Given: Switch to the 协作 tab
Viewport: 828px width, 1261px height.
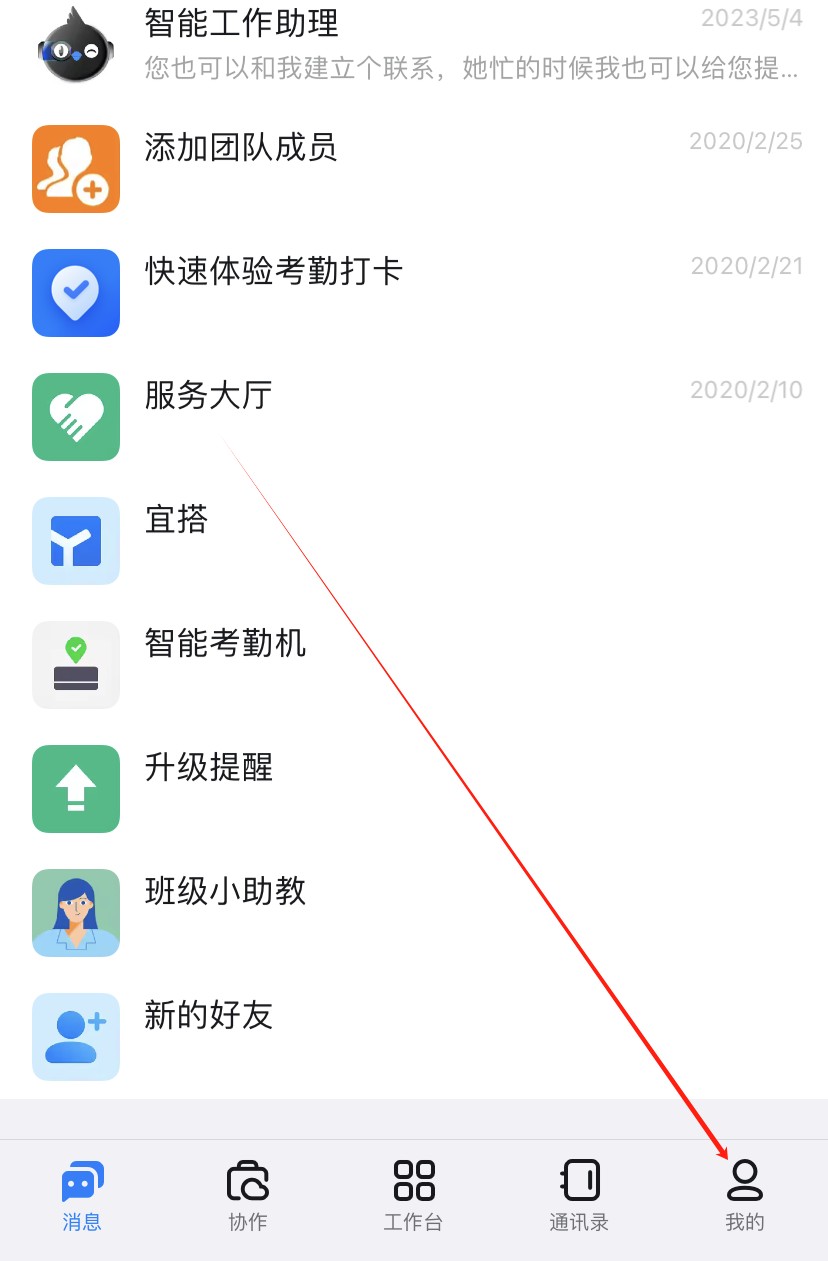Looking at the screenshot, I should point(247,1196).
